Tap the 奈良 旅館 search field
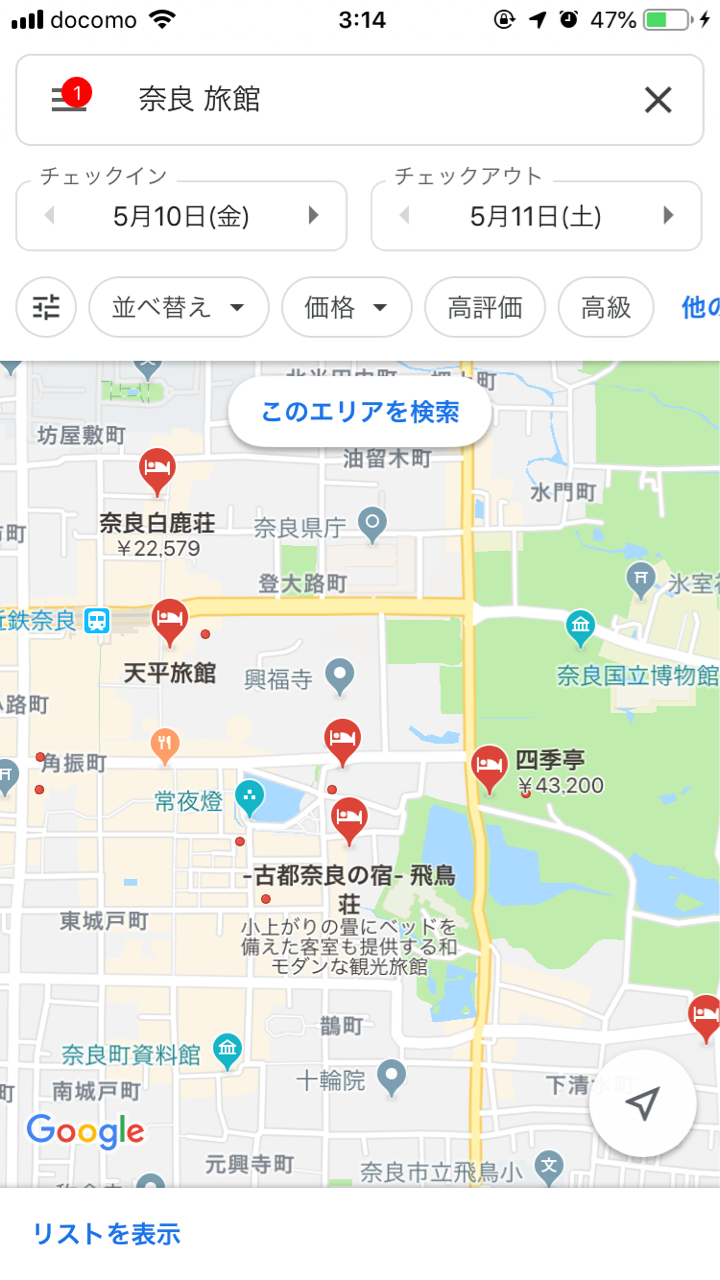The image size is (720, 1280). click(x=360, y=100)
